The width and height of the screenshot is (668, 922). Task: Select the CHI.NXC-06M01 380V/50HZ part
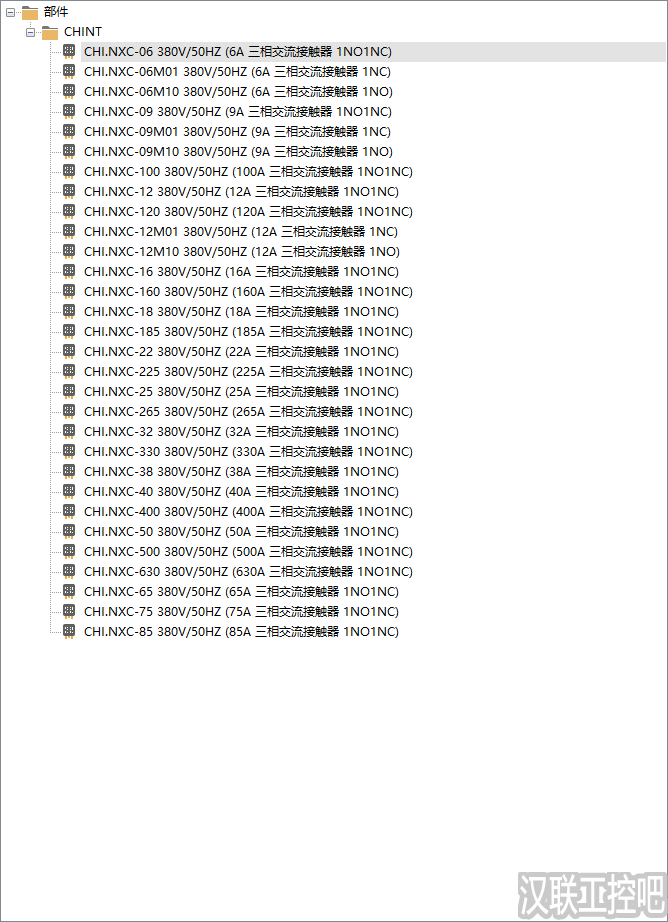tap(237, 72)
